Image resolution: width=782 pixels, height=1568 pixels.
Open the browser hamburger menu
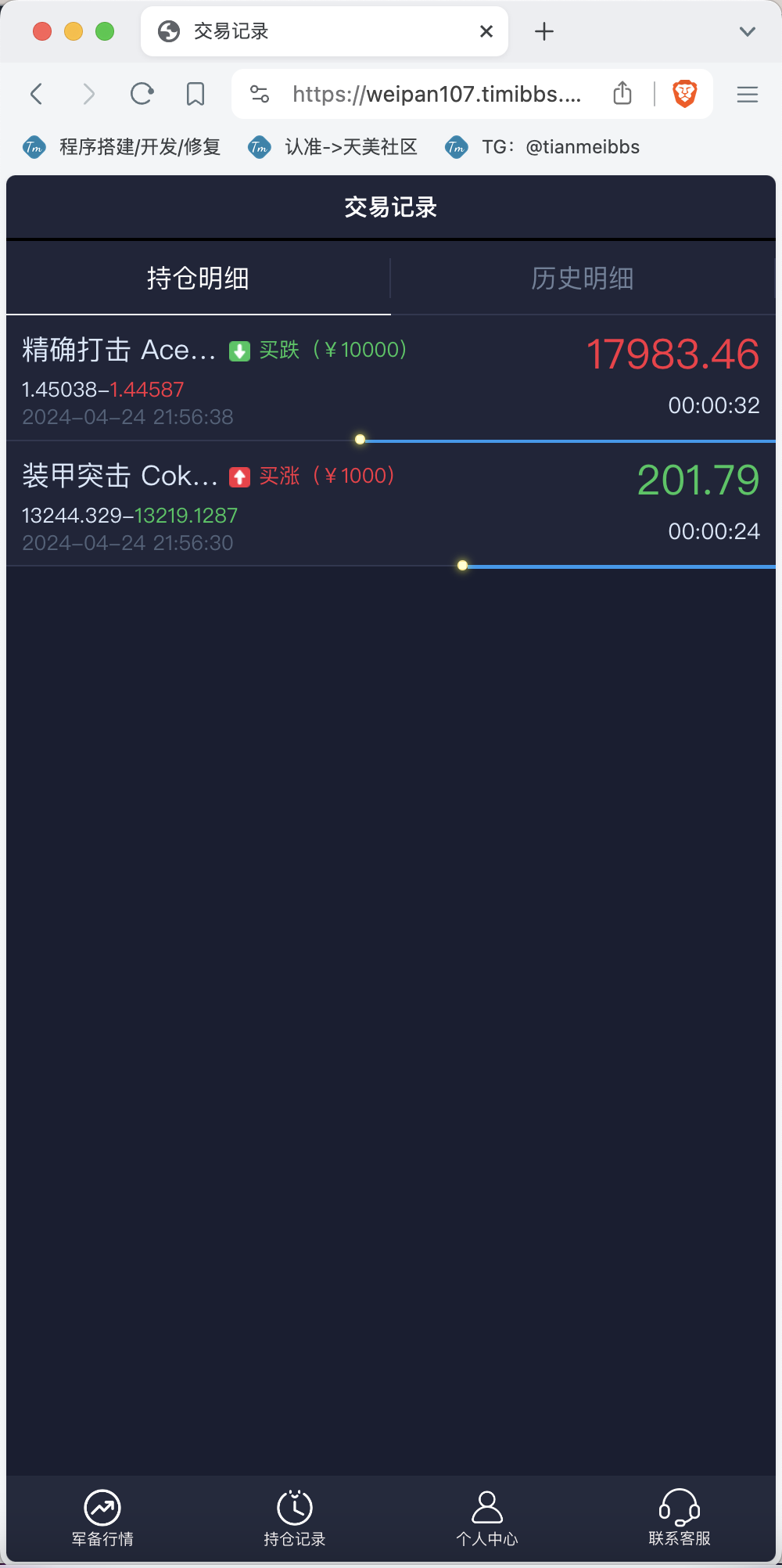748,94
